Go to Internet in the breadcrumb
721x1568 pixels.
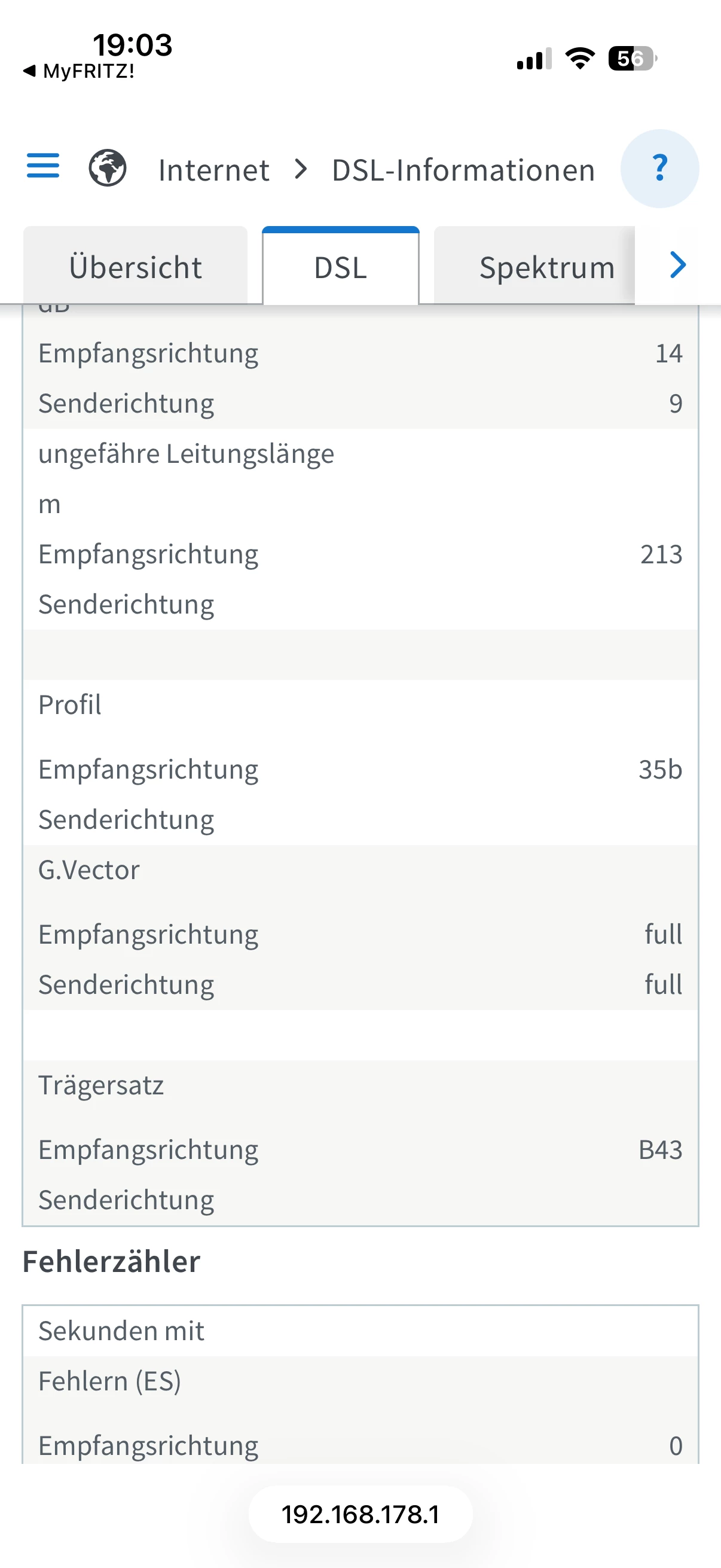click(x=213, y=170)
